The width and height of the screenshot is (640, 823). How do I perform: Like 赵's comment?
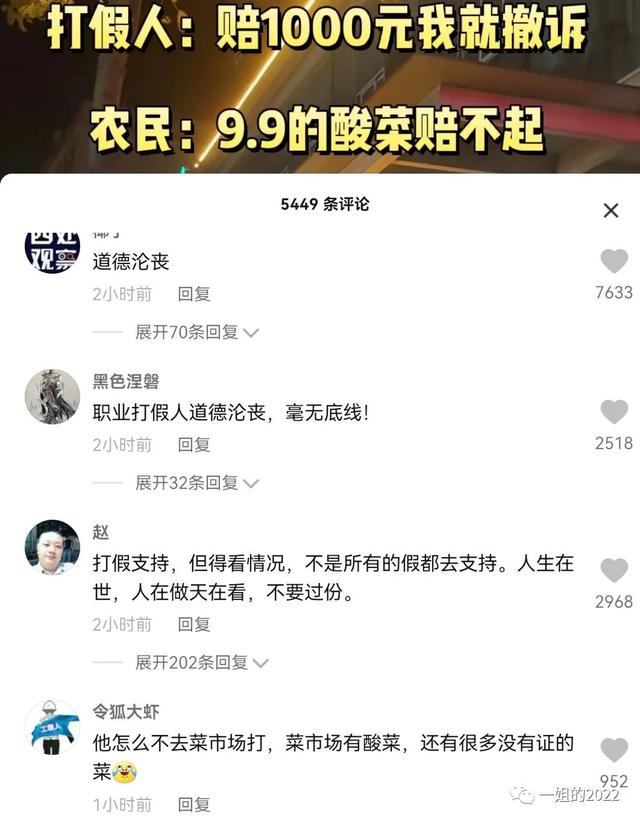pos(614,571)
